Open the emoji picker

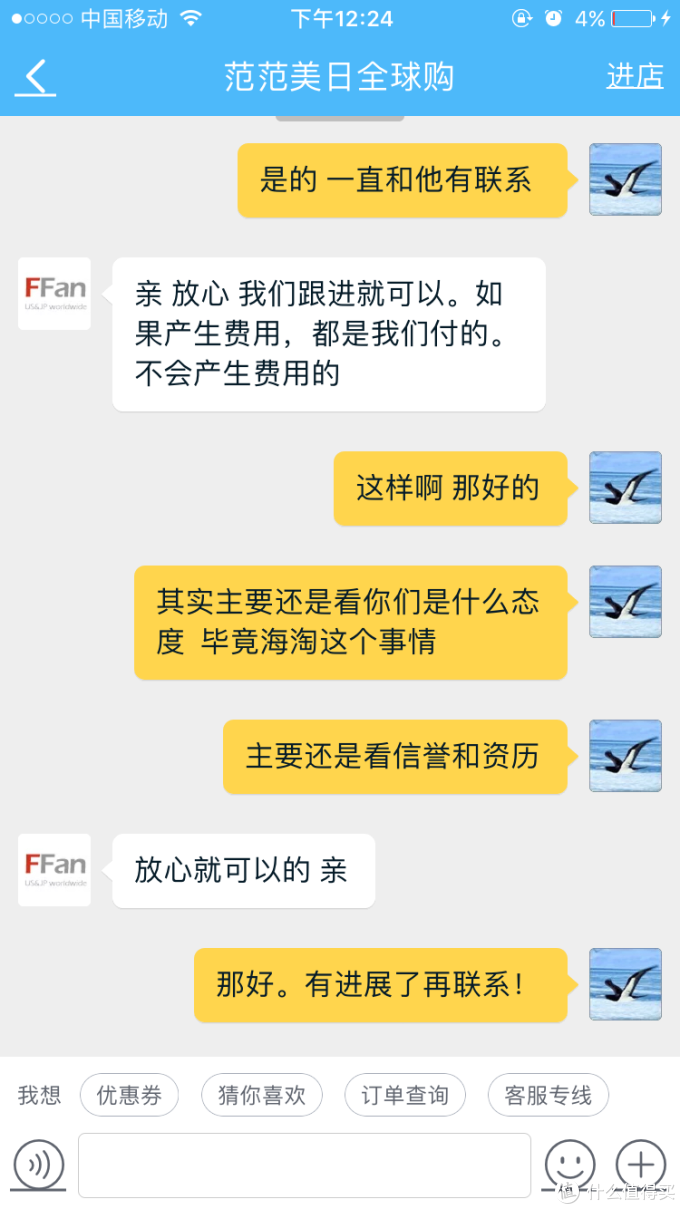pos(569,1165)
